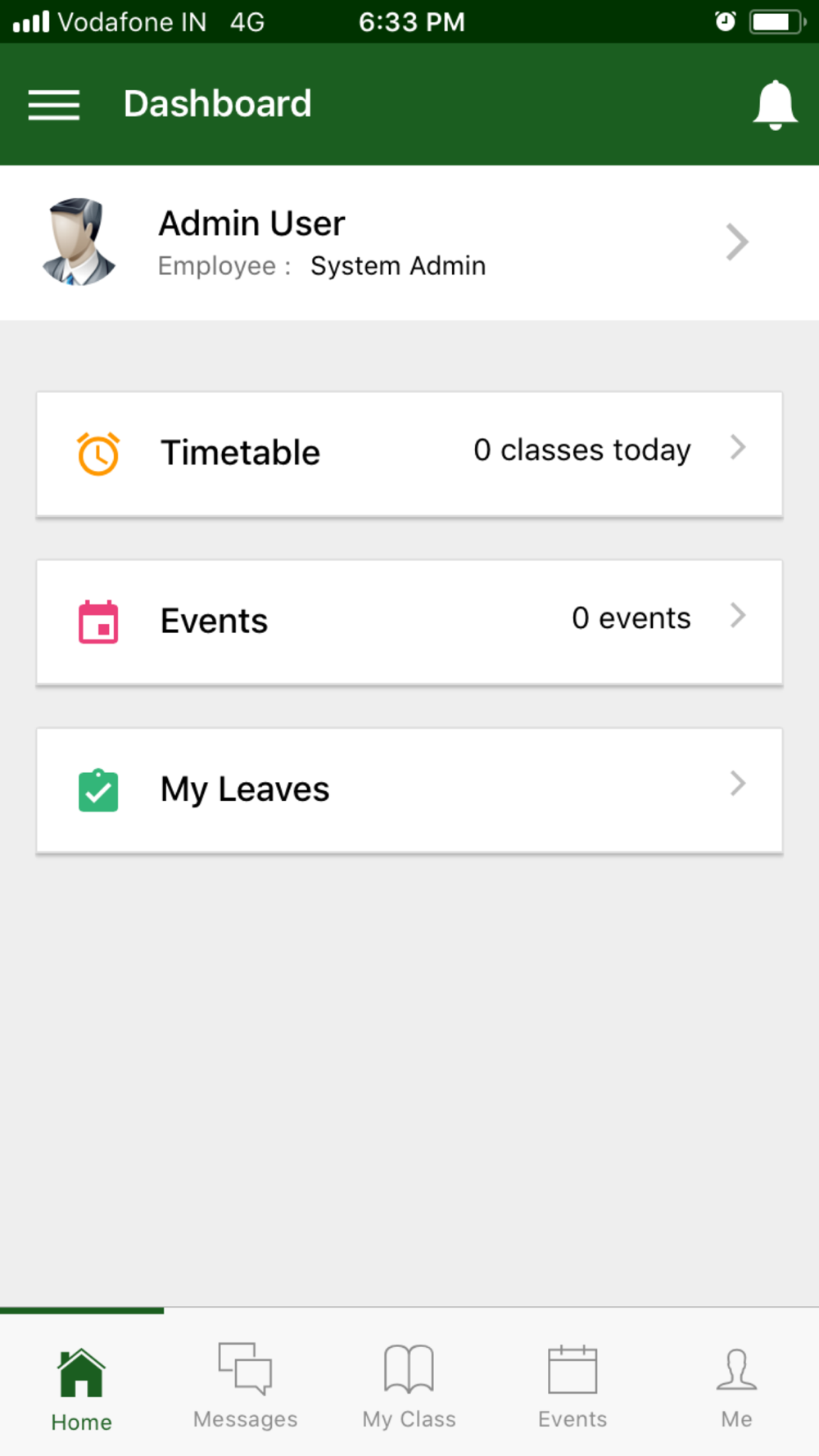Go to the My Class tab
The width and height of the screenshot is (819, 1456).
pyautogui.click(x=409, y=1386)
